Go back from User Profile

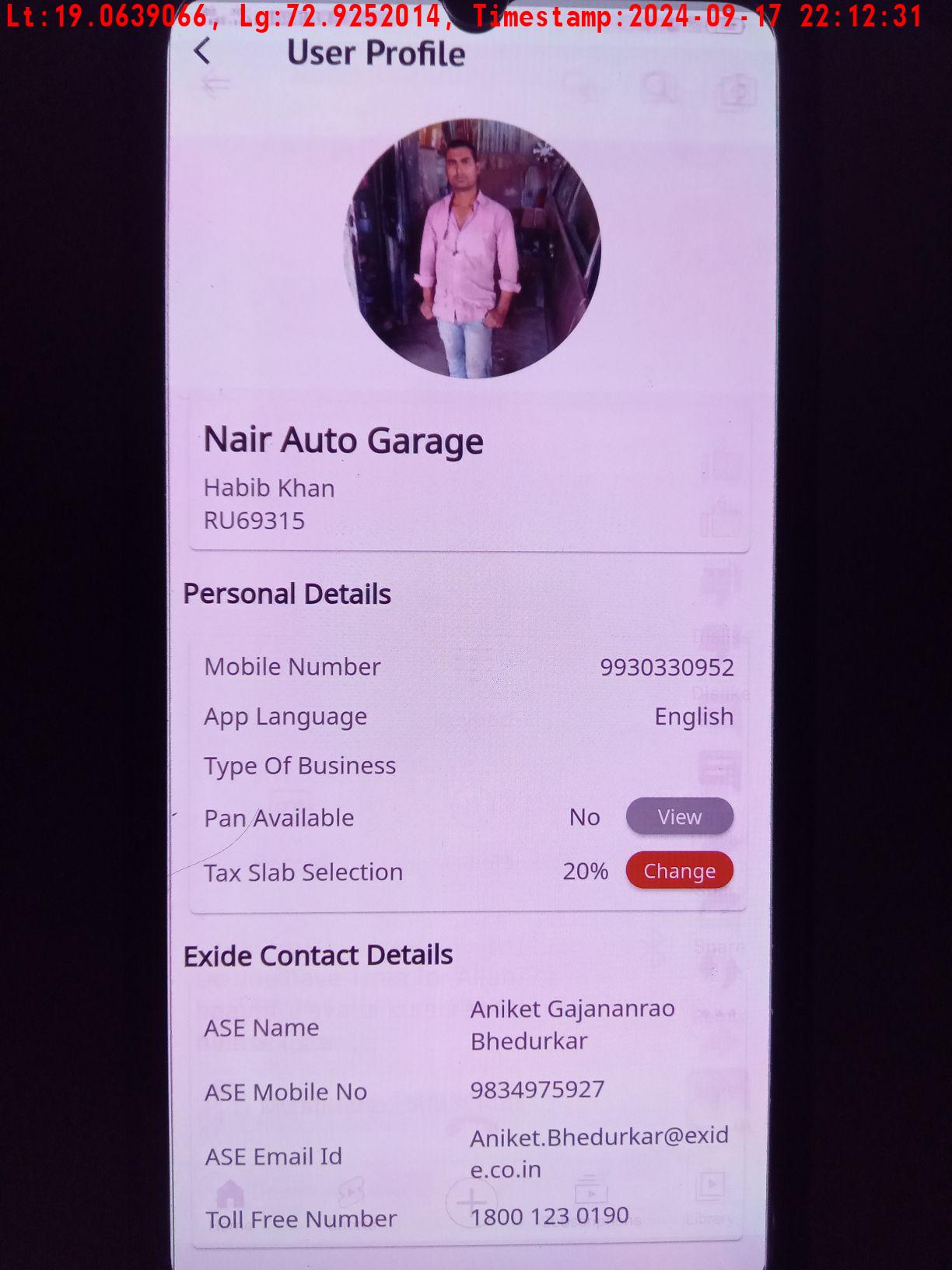pos(202,52)
